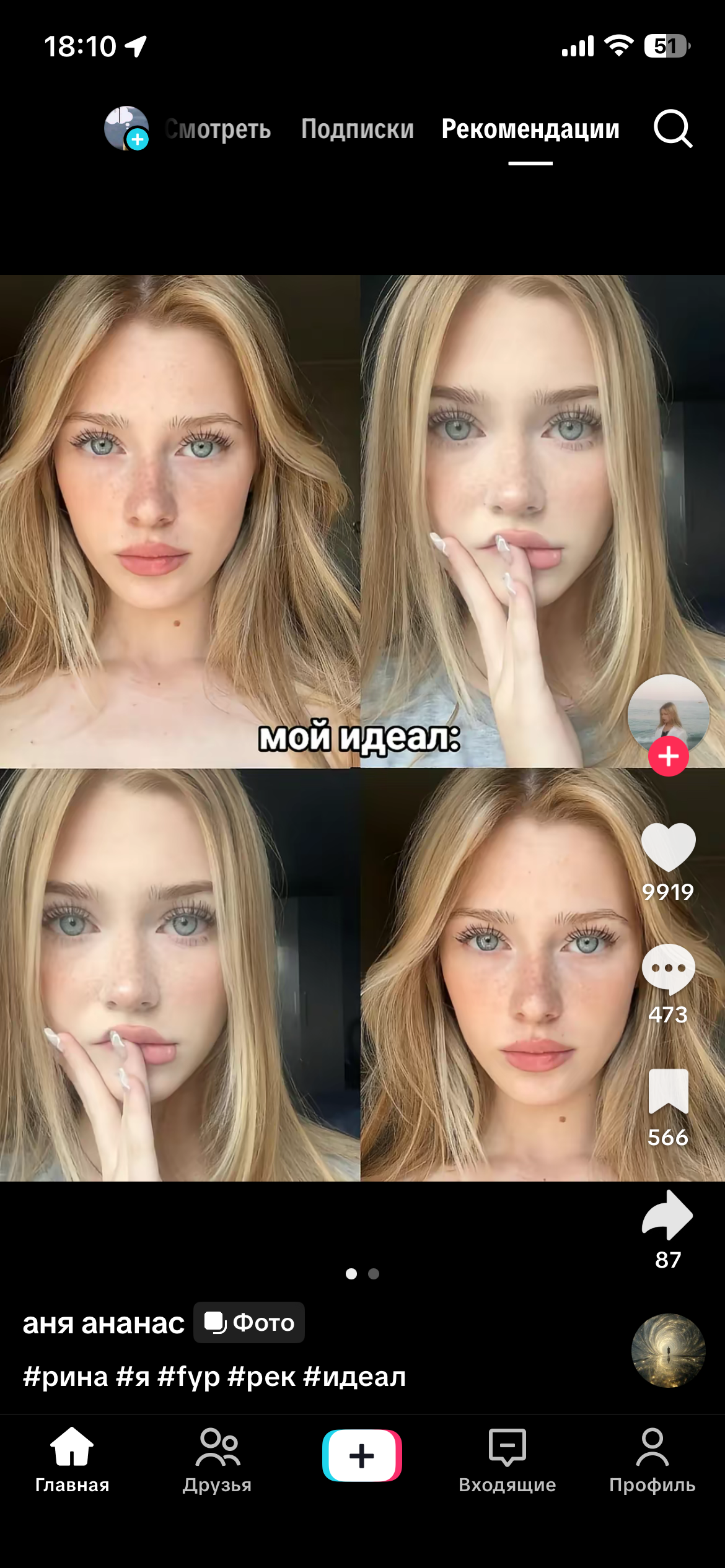Open the spinning sound disc

[x=668, y=1351]
